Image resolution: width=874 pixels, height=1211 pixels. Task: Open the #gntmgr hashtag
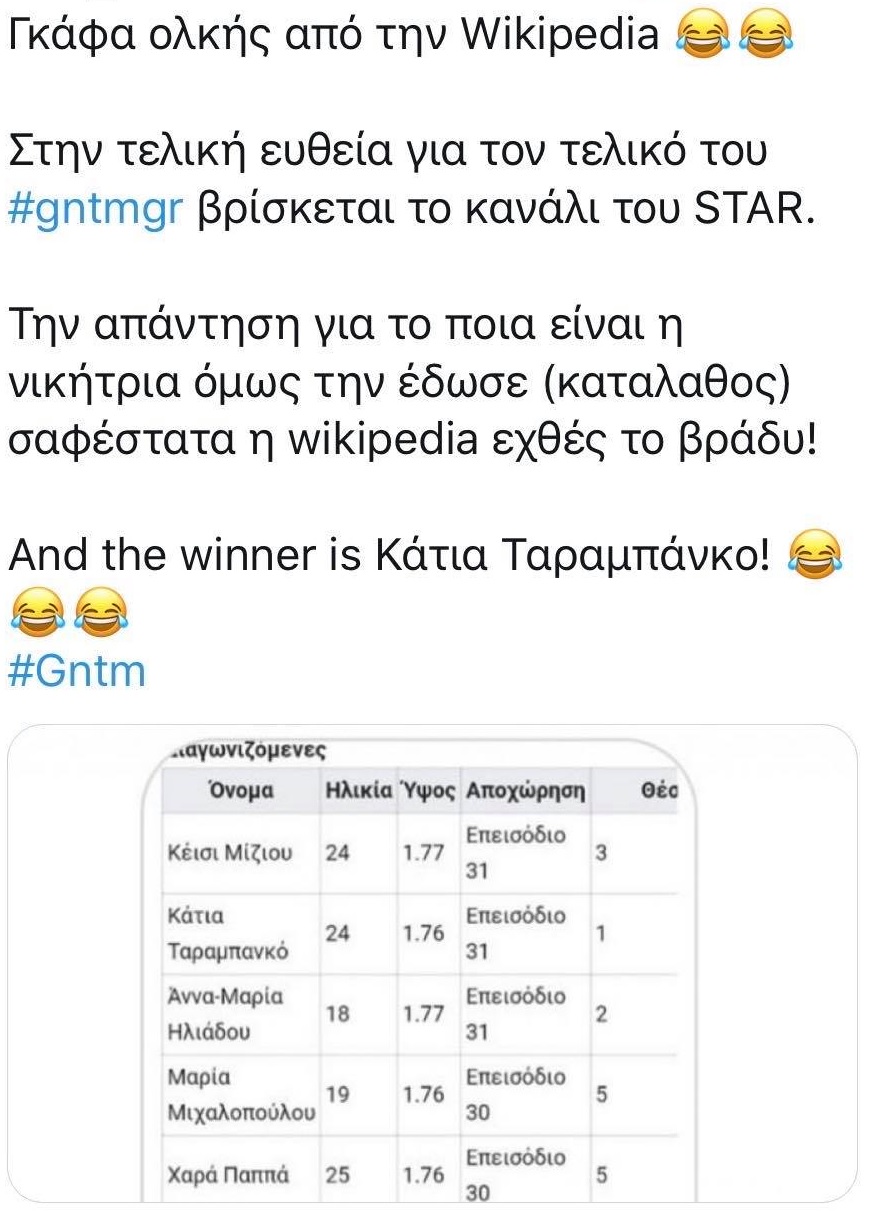94,213
